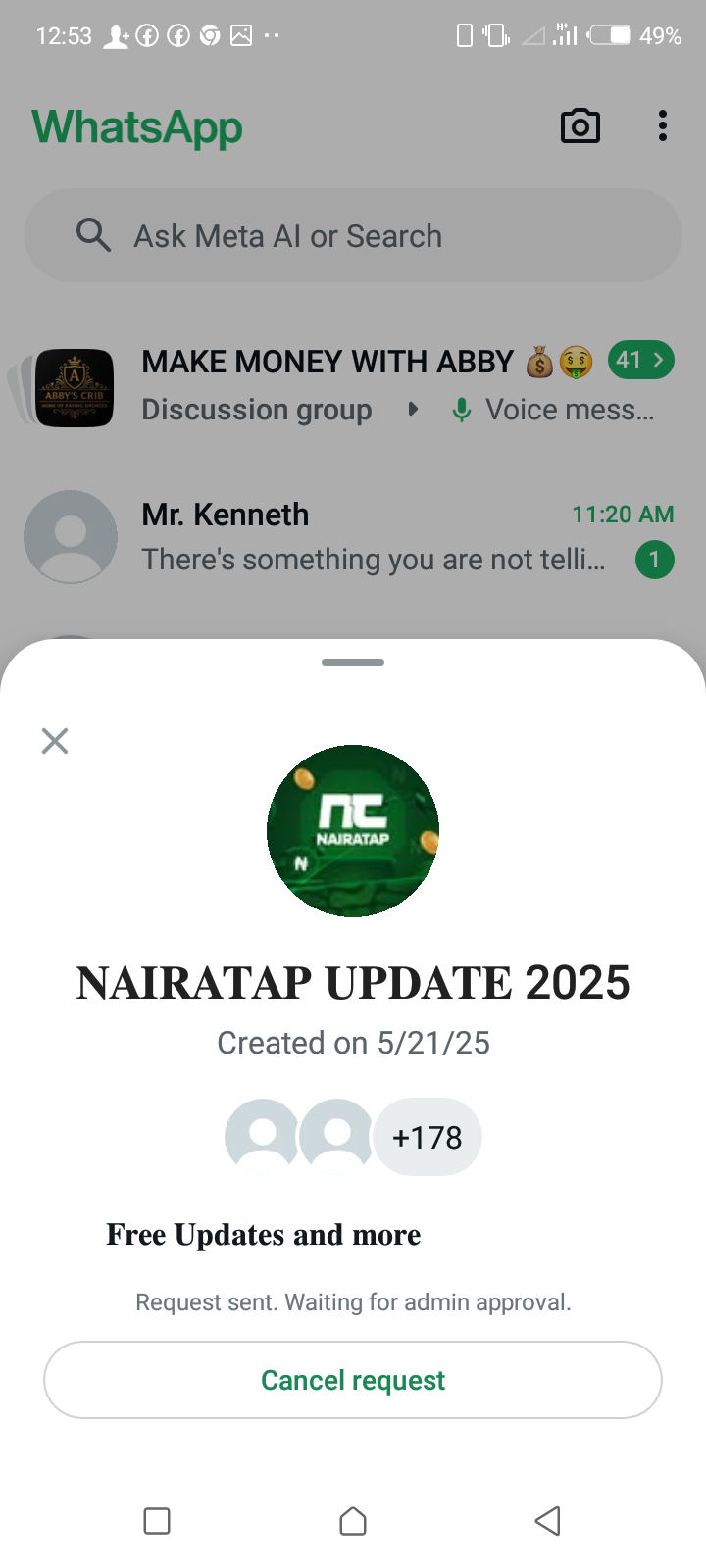Open the recent apps view
Image resolution: width=706 pixels, height=1568 pixels.
point(157,1521)
